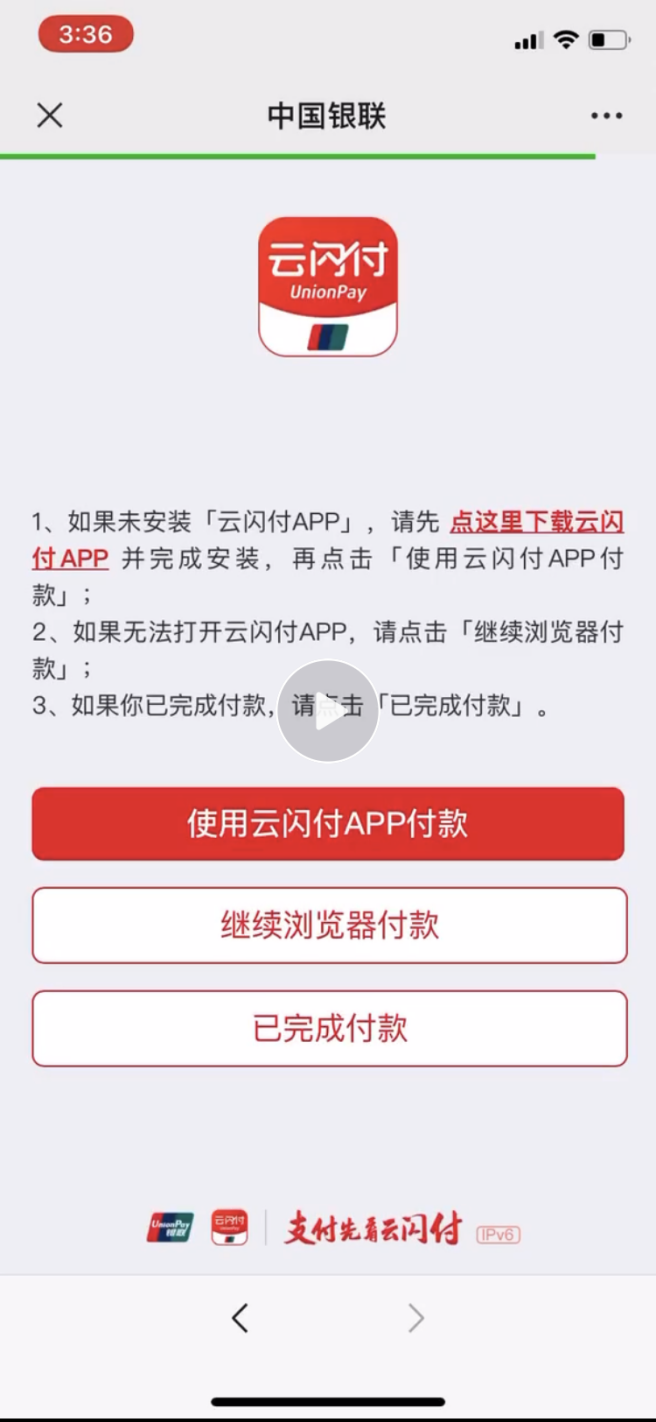Image resolution: width=656 pixels, height=1422 pixels.
Task: Choose 继续浏览器付款
Action: [329, 925]
